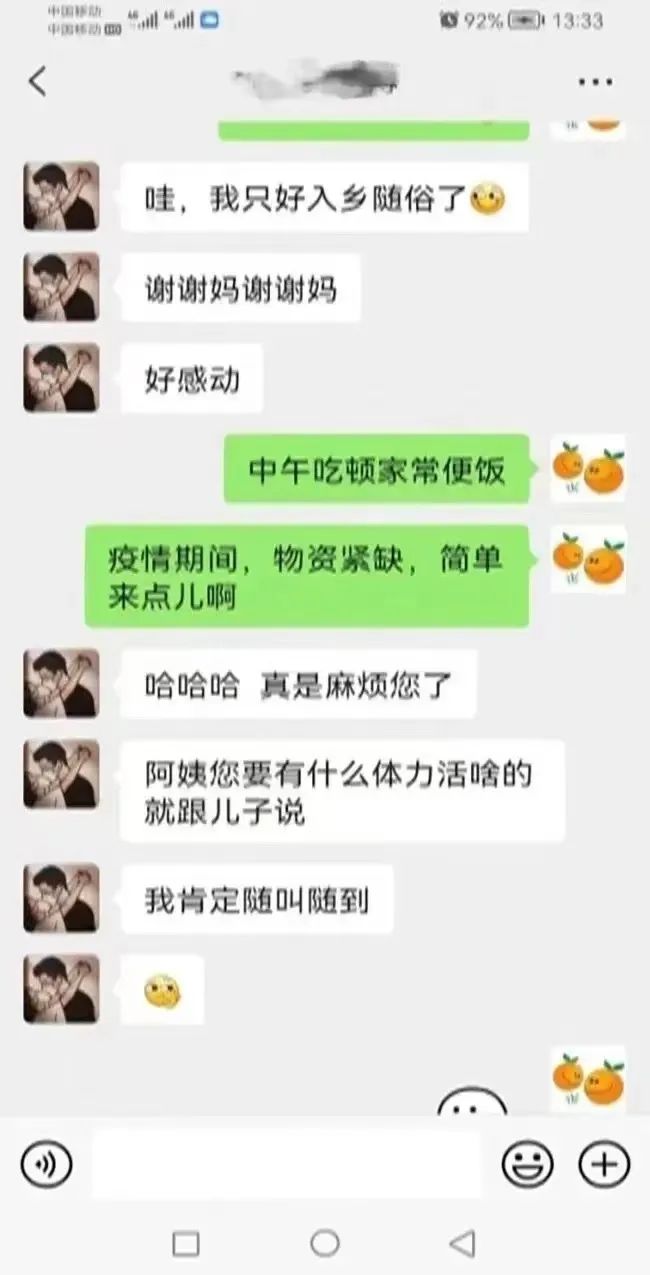
Task: Open sender avatar beside 好感动 message
Action: 61,378
